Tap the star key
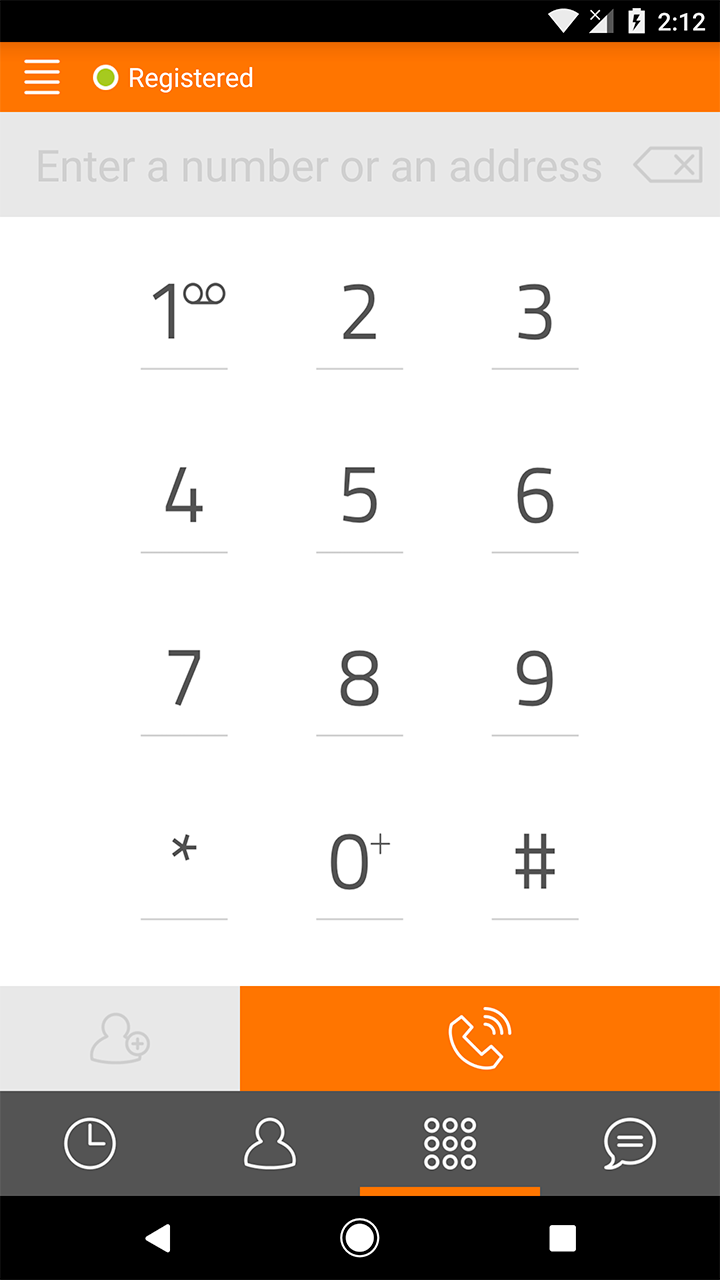Viewport: 720px width, 1280px height. click(x=184, y=862)
